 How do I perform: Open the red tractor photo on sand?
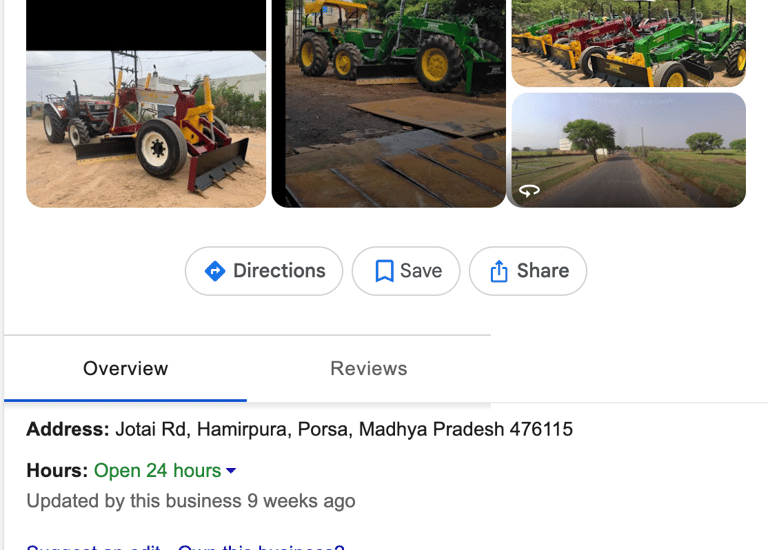point(146,129)
